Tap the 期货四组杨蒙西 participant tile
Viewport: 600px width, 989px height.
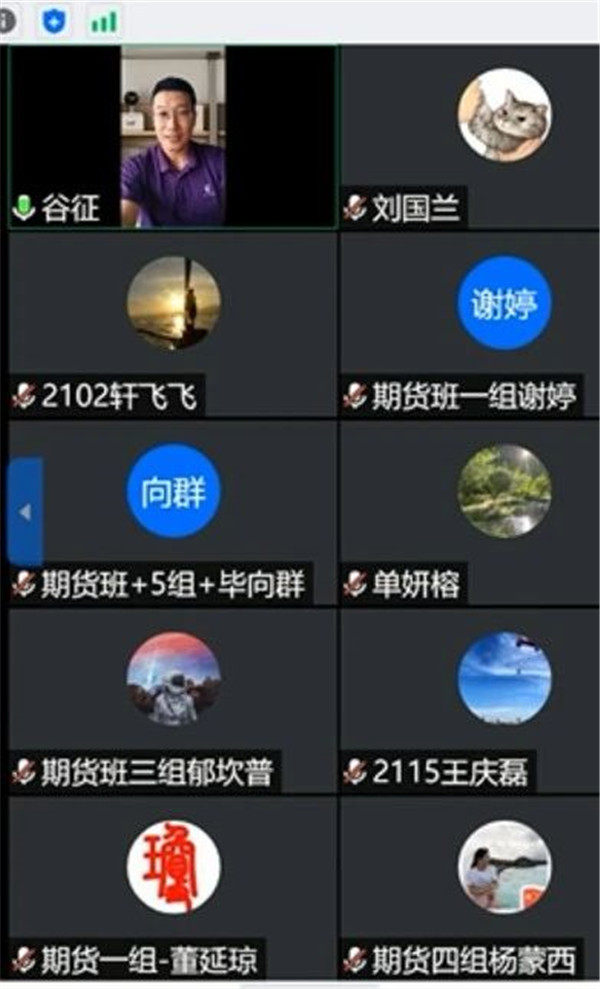coord(468,887)
